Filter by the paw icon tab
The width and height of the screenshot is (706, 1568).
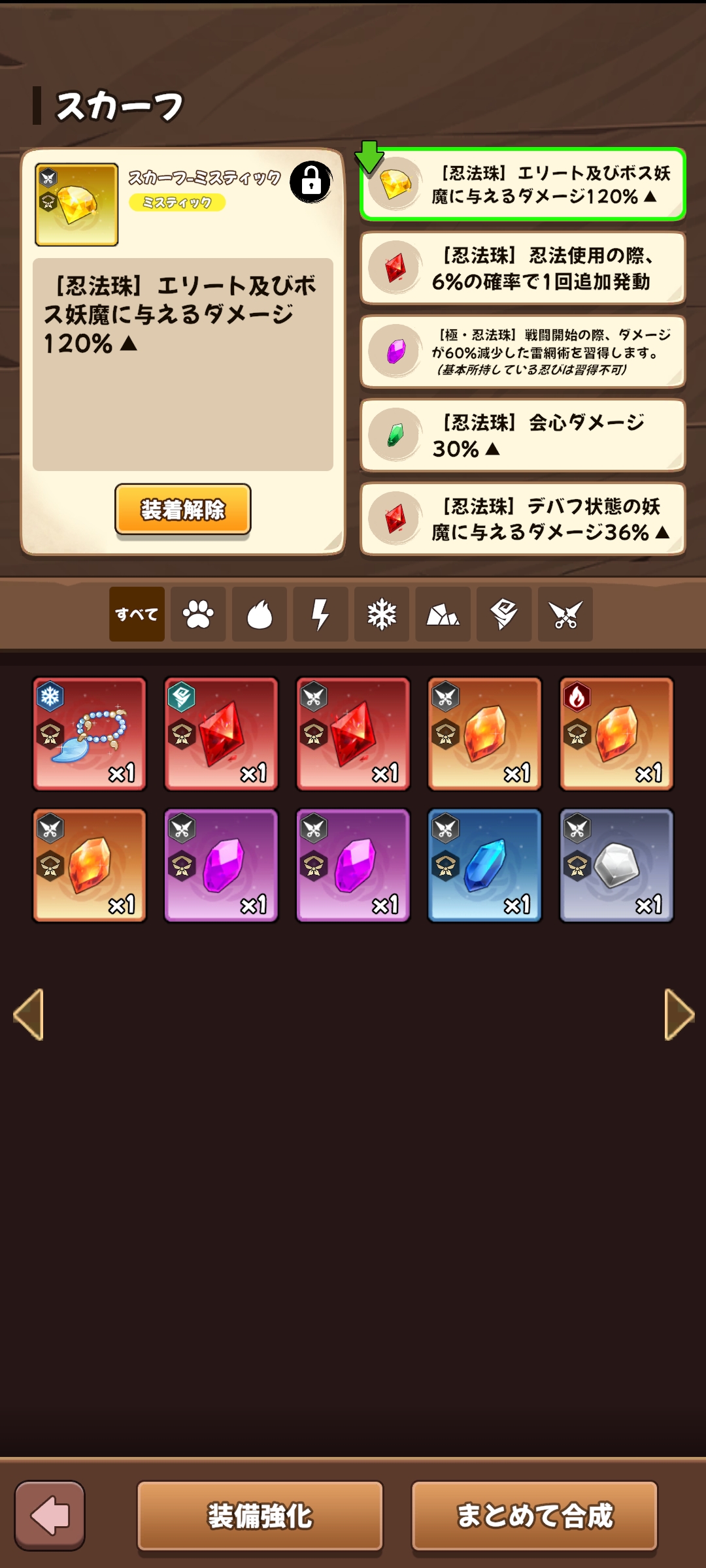click(x=198, y=614)
